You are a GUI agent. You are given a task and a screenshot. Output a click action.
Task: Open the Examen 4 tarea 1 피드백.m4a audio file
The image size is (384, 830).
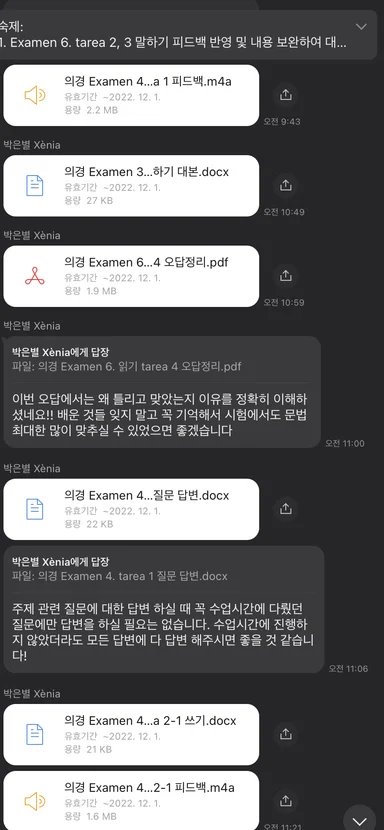[131, 95]
